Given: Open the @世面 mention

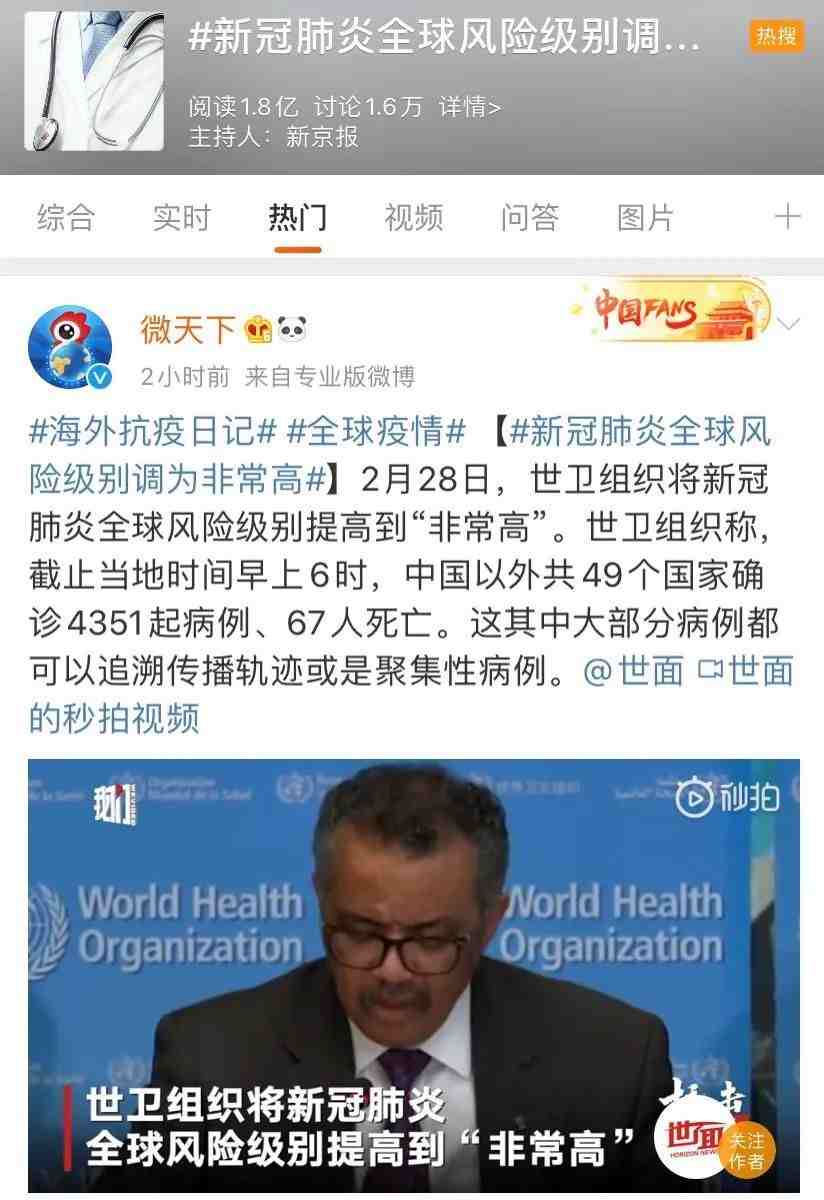Looking at the screenshot, I should (633, 670).
